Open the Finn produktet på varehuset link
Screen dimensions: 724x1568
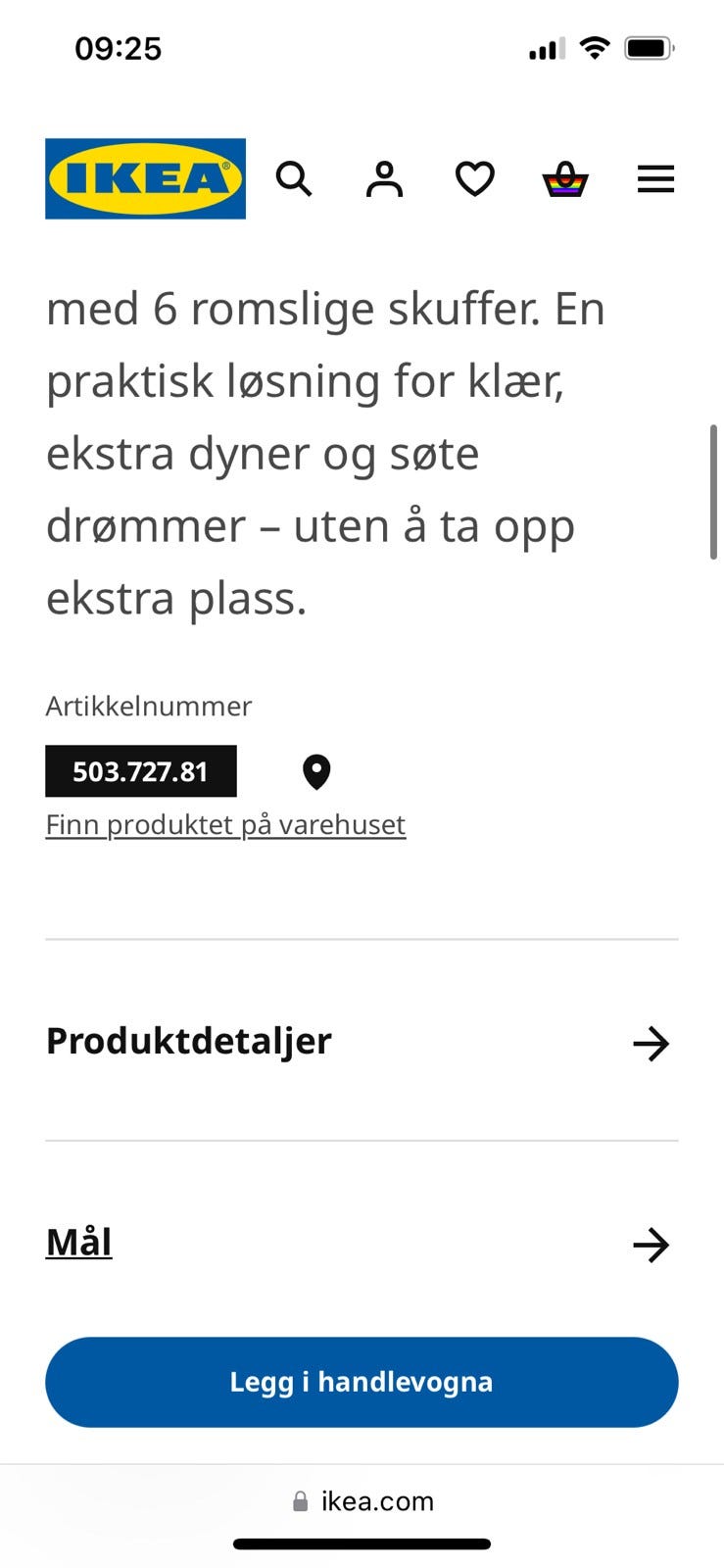point(224,824)
